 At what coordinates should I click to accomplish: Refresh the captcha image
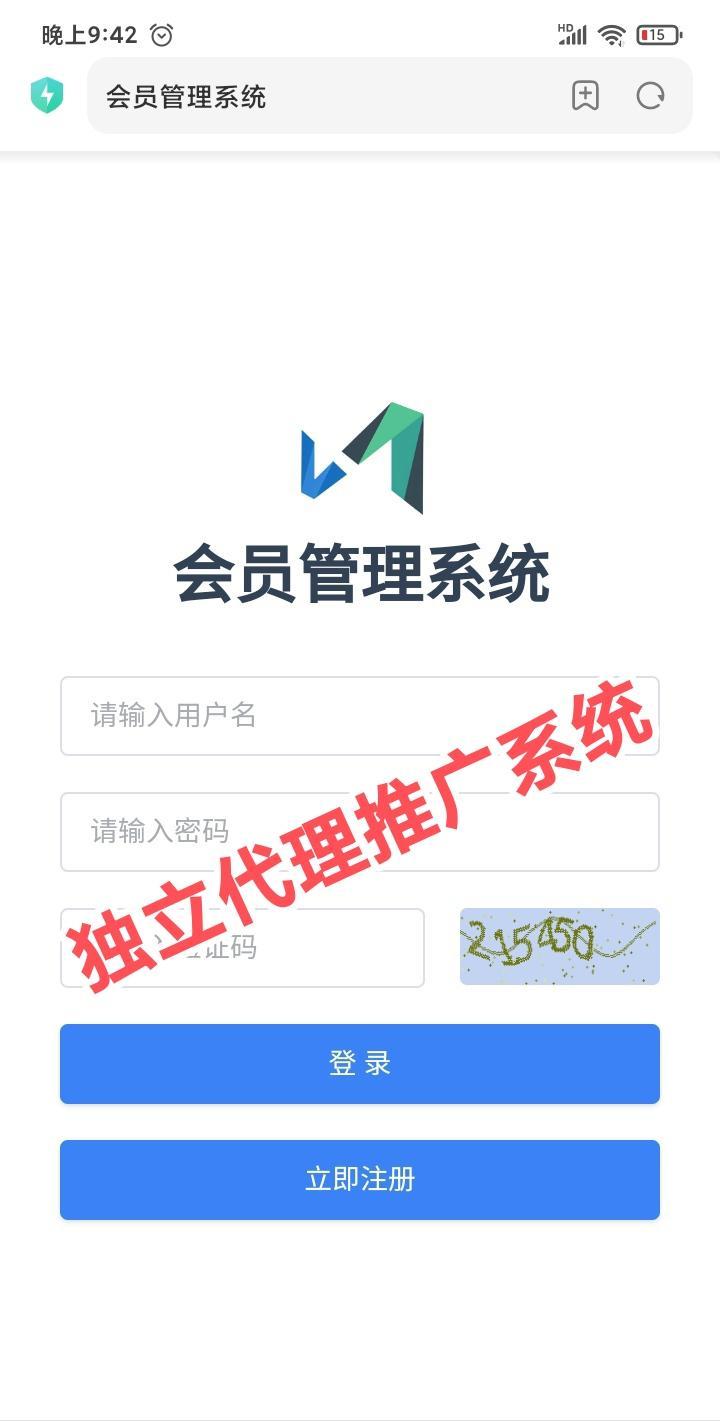[x=559, y=946]
